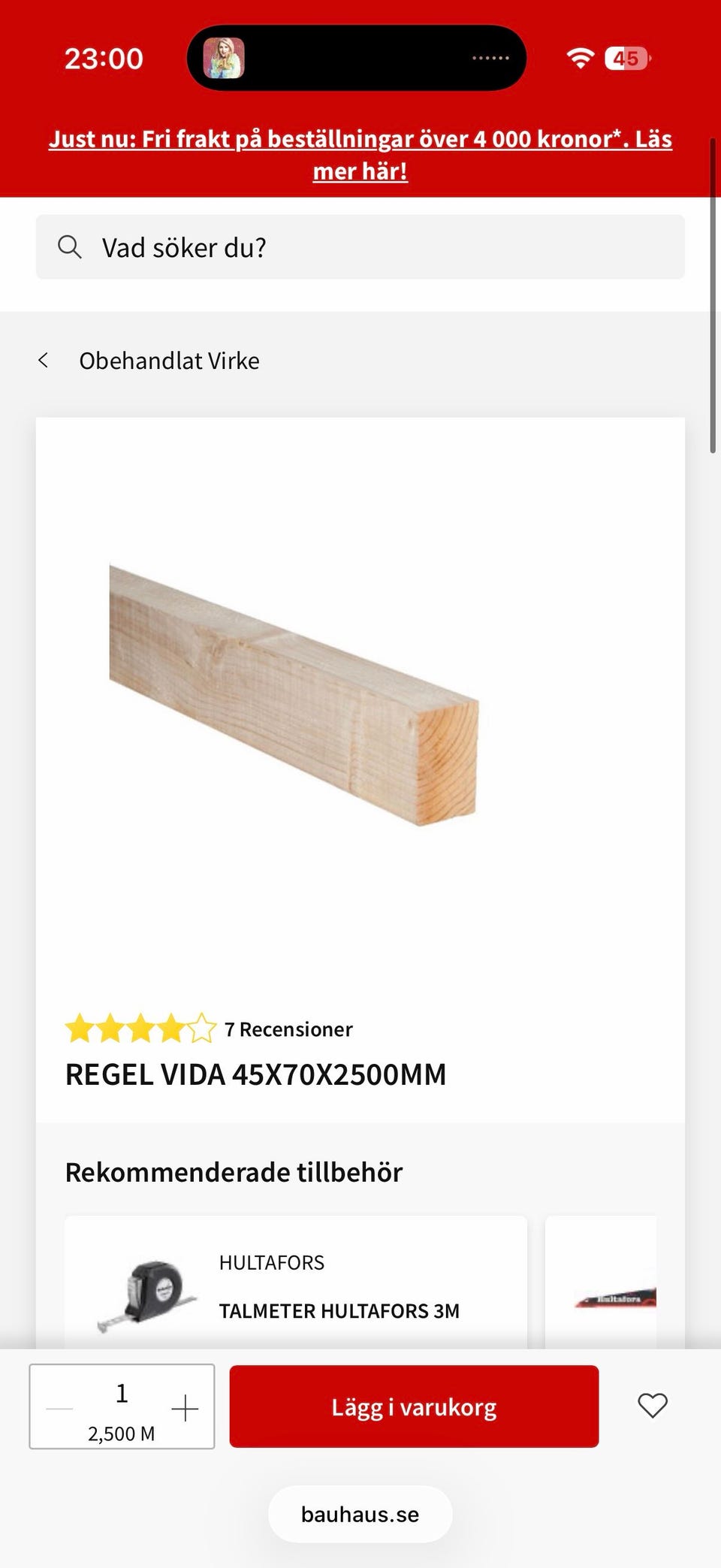Select the fourth rating star

click(171, 1029)
